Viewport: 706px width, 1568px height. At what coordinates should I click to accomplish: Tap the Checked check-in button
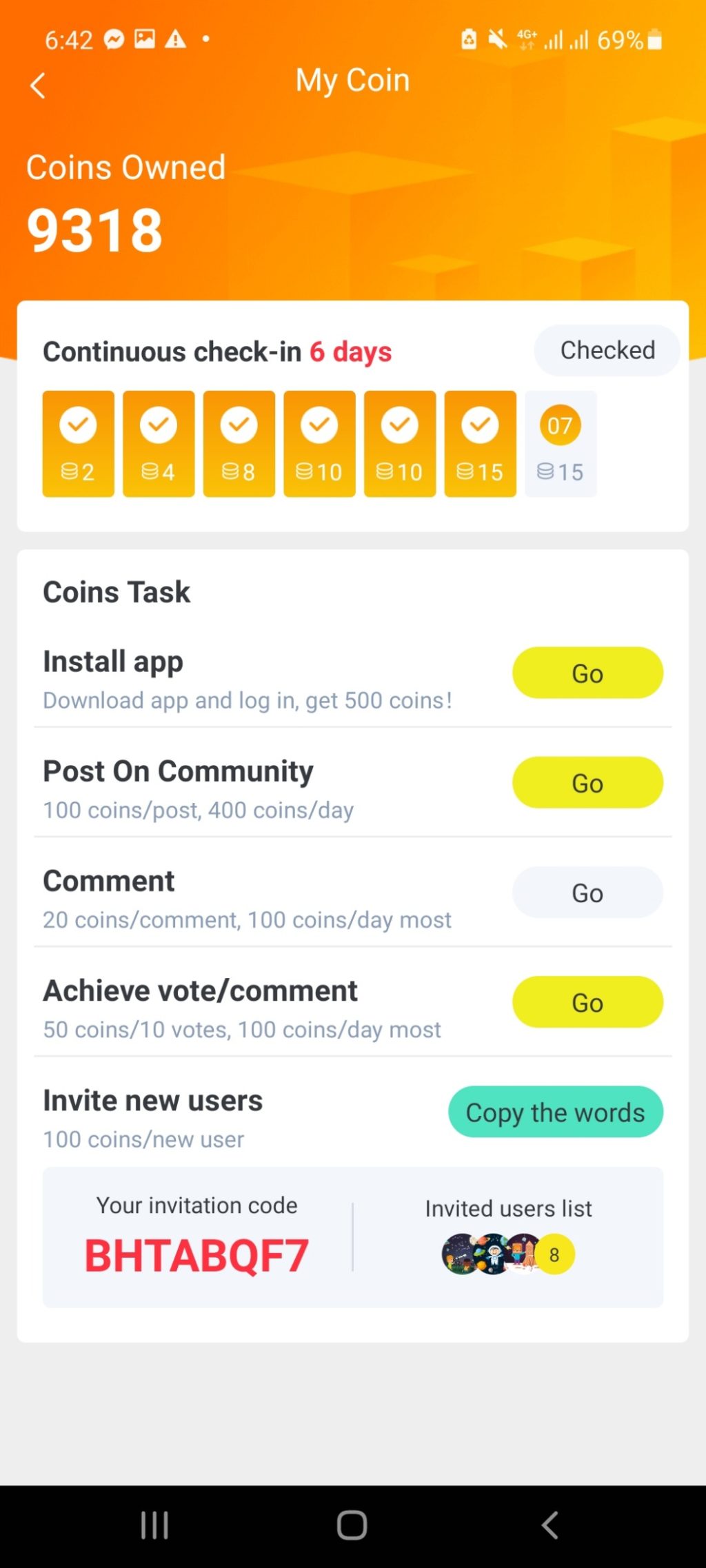click(x=607, y=350)
